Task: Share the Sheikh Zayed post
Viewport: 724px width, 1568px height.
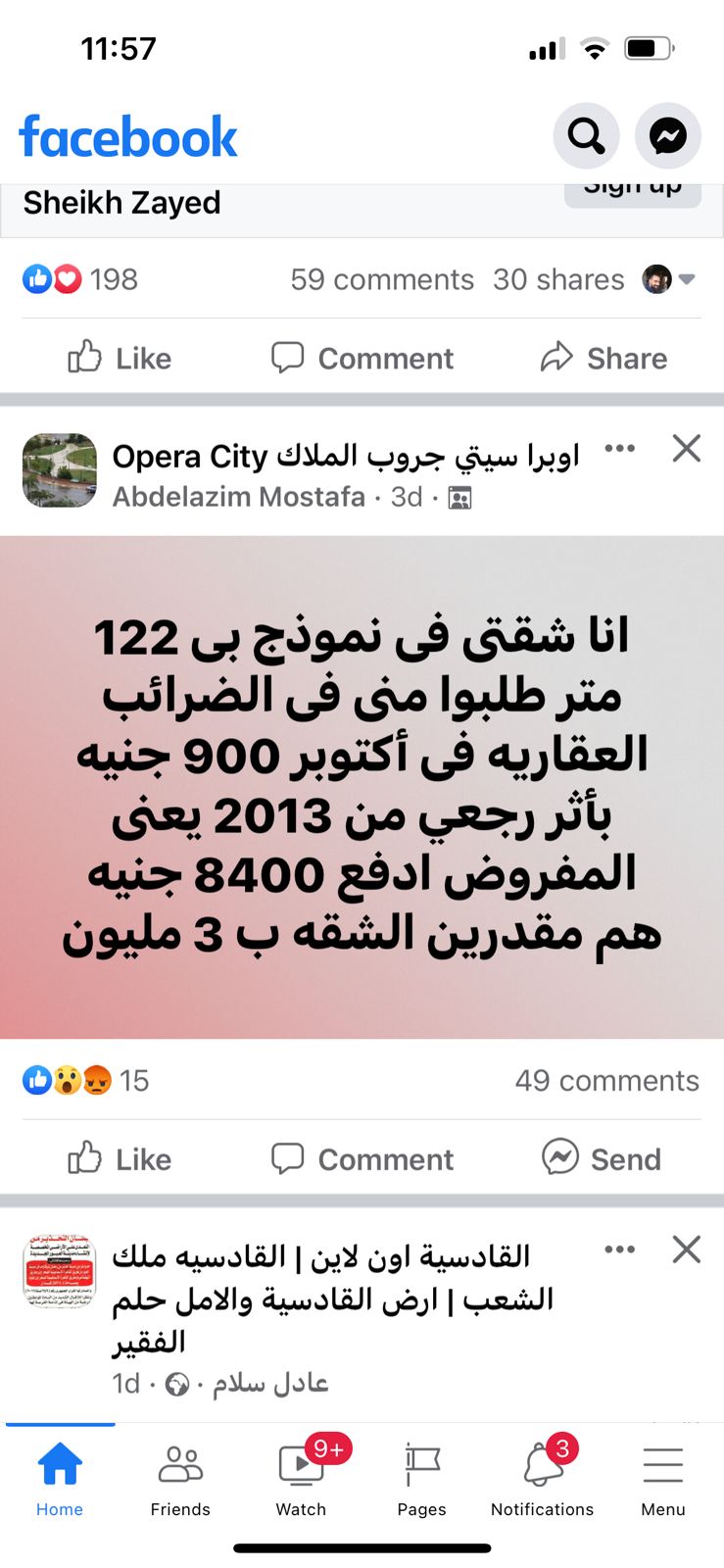Action: point(603,358)
